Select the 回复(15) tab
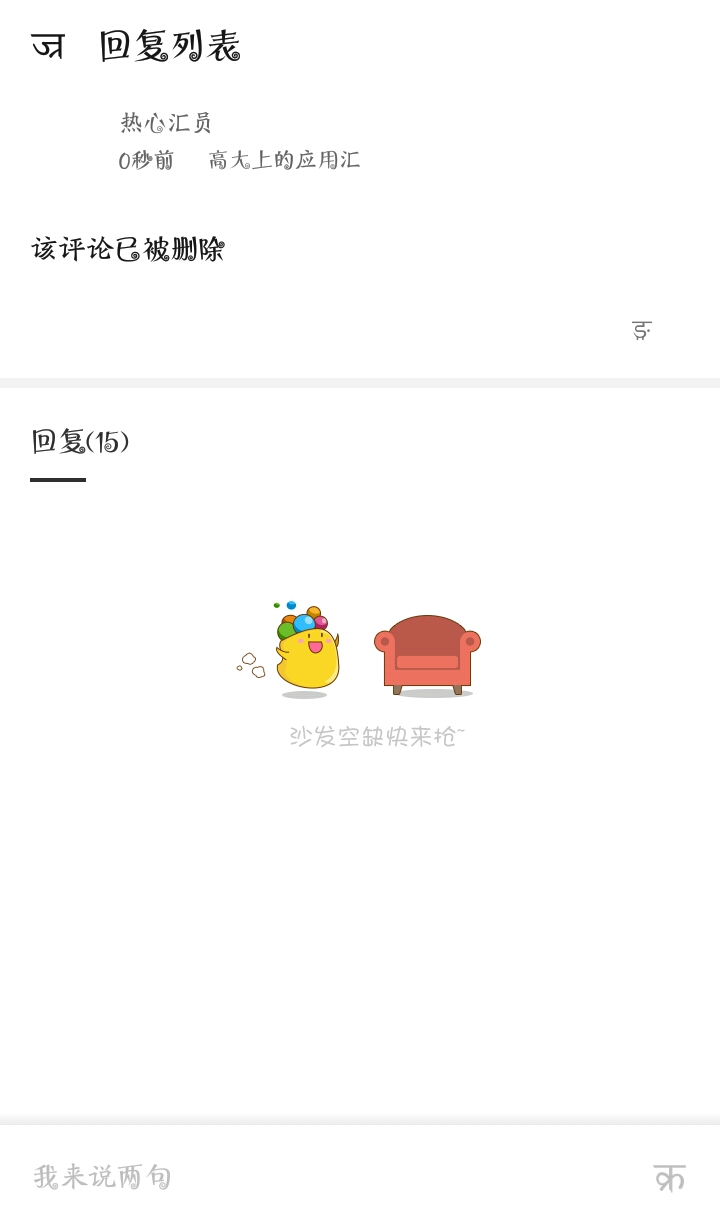The width and height of the screenshot is (720, 1225). point(80,441)
